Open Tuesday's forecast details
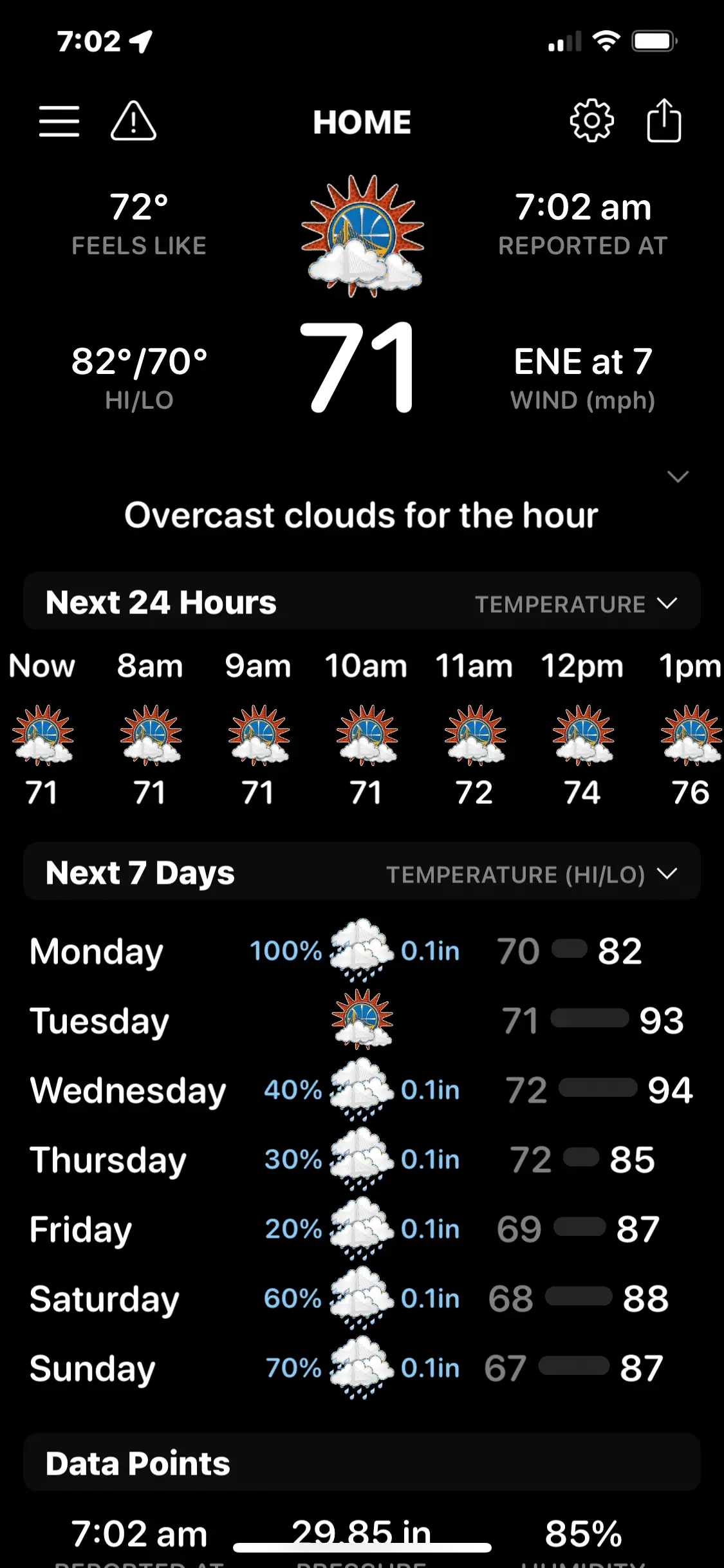Screen dimensions: 724x1568 pos(362,1021)
